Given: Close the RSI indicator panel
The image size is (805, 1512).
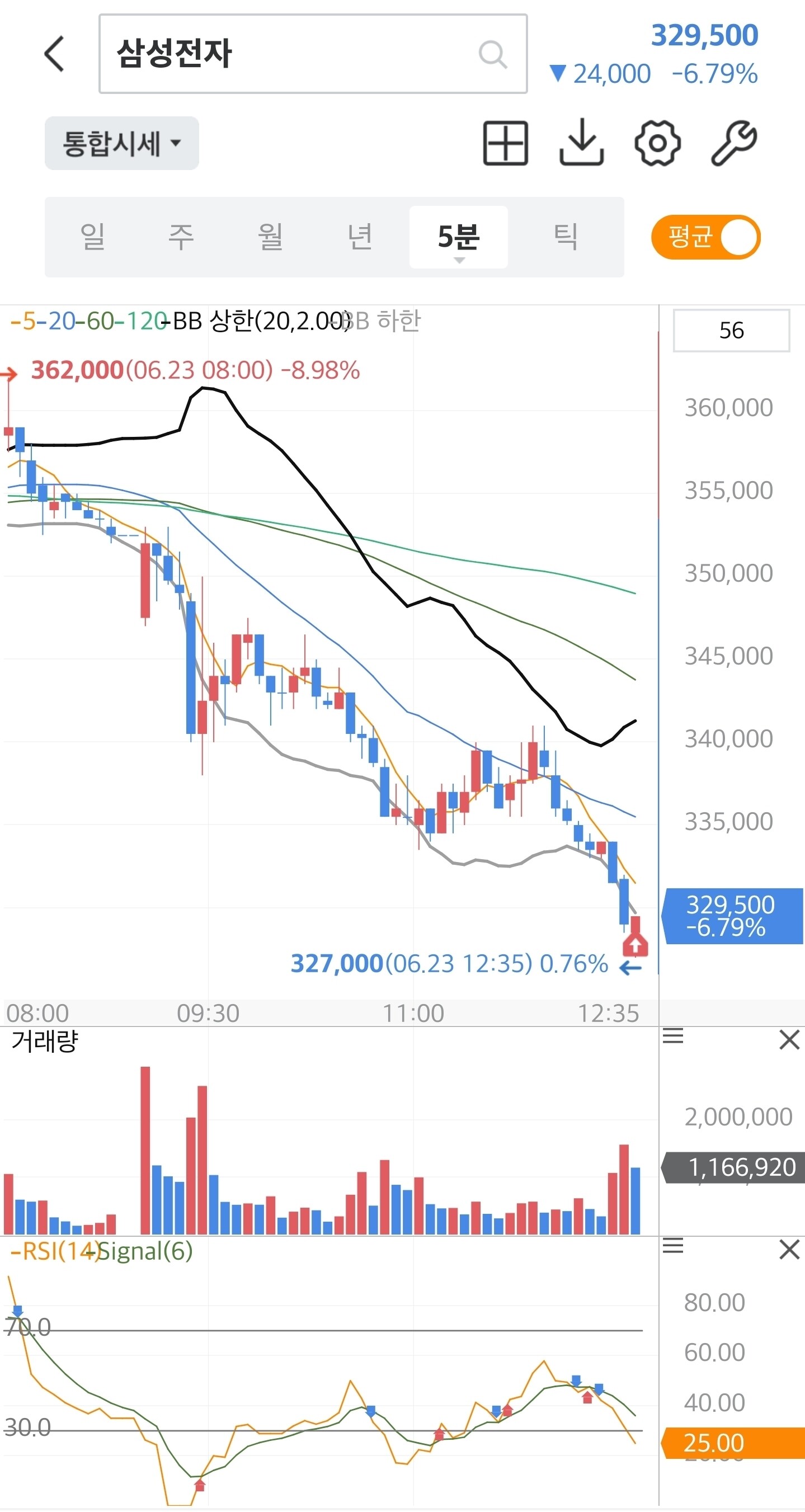Looking at the screenshot, I should 790,1250.
